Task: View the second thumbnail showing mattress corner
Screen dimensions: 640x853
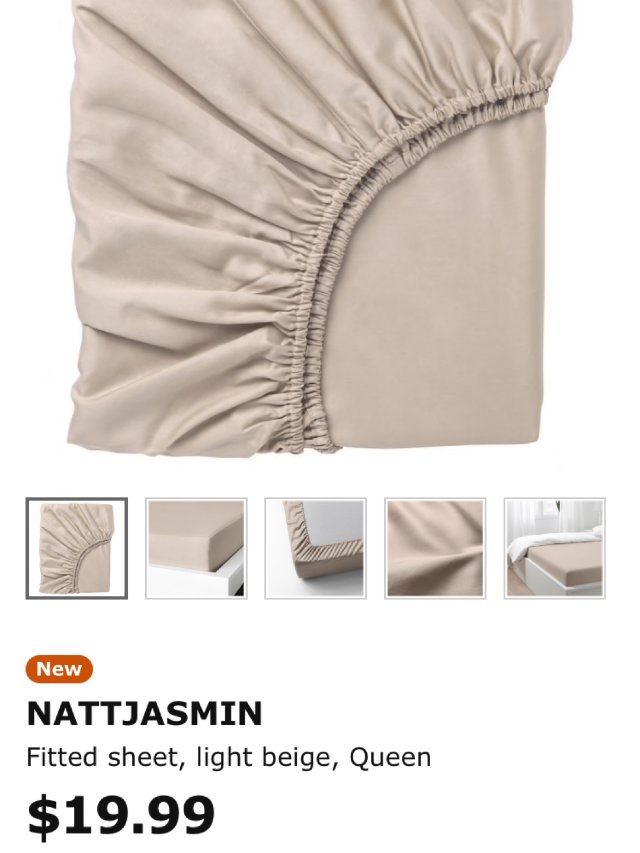Action: point(196,548)
